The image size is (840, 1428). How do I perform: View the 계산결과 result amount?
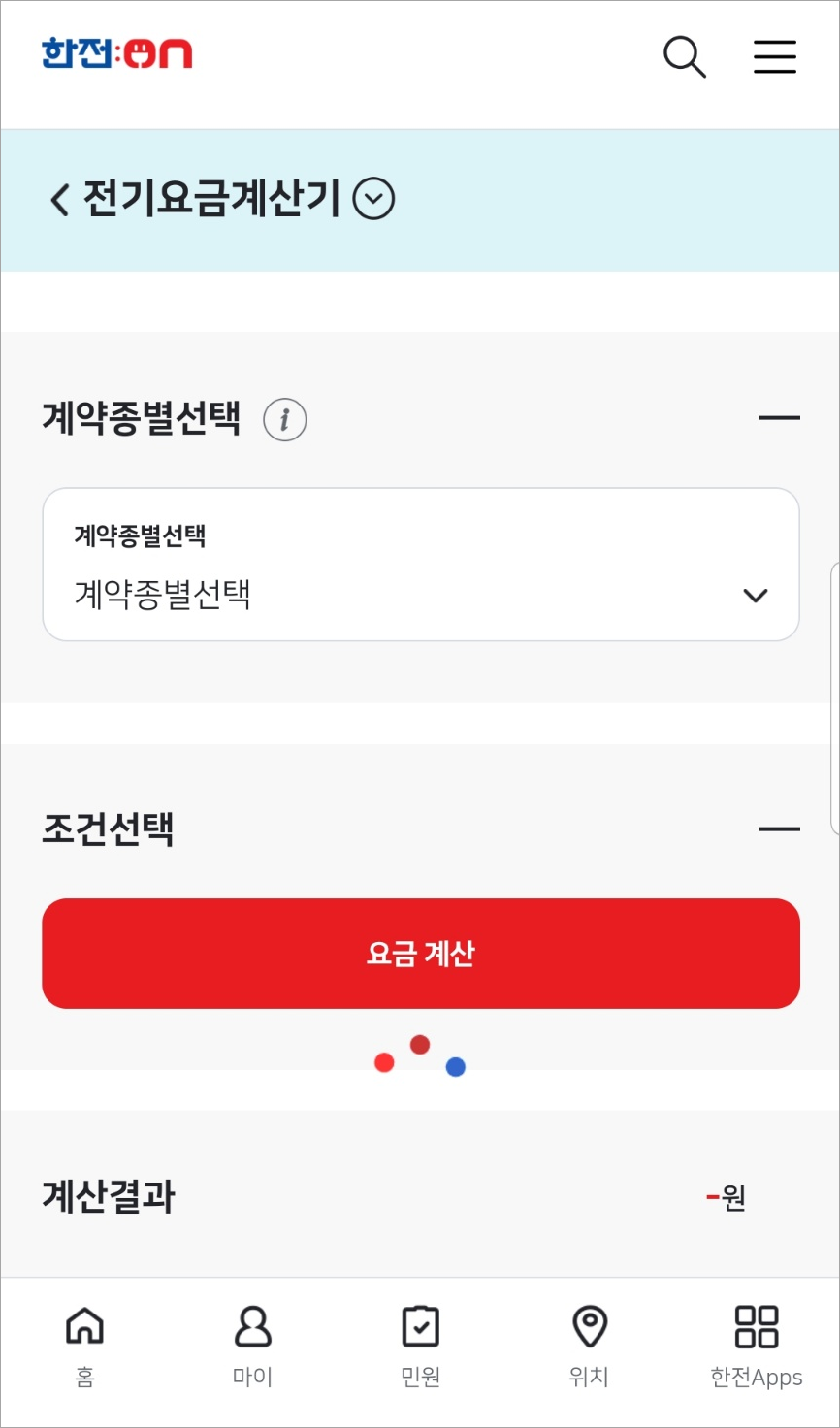coord(726,1198)
